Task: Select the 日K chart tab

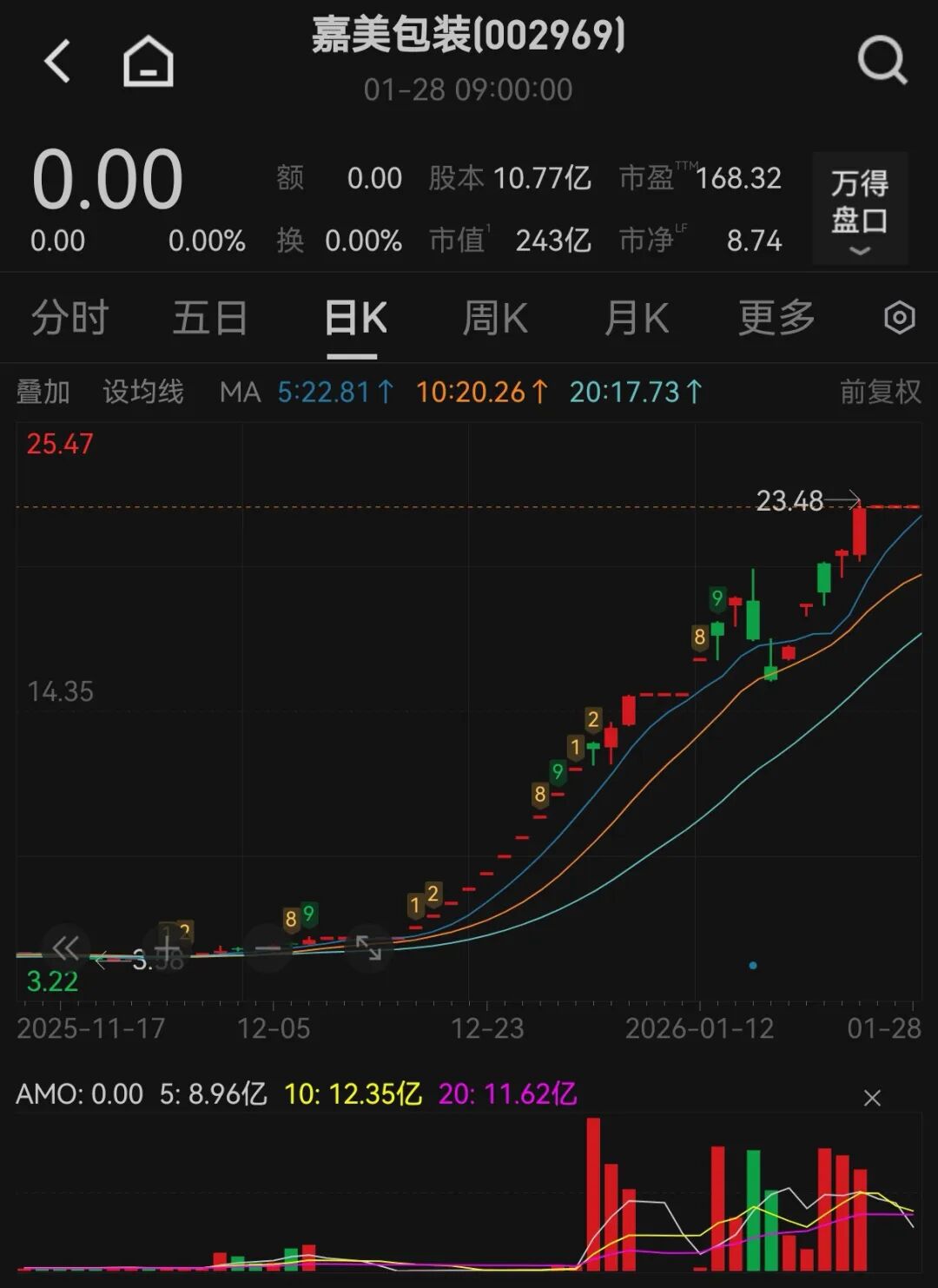Action: 355,318
